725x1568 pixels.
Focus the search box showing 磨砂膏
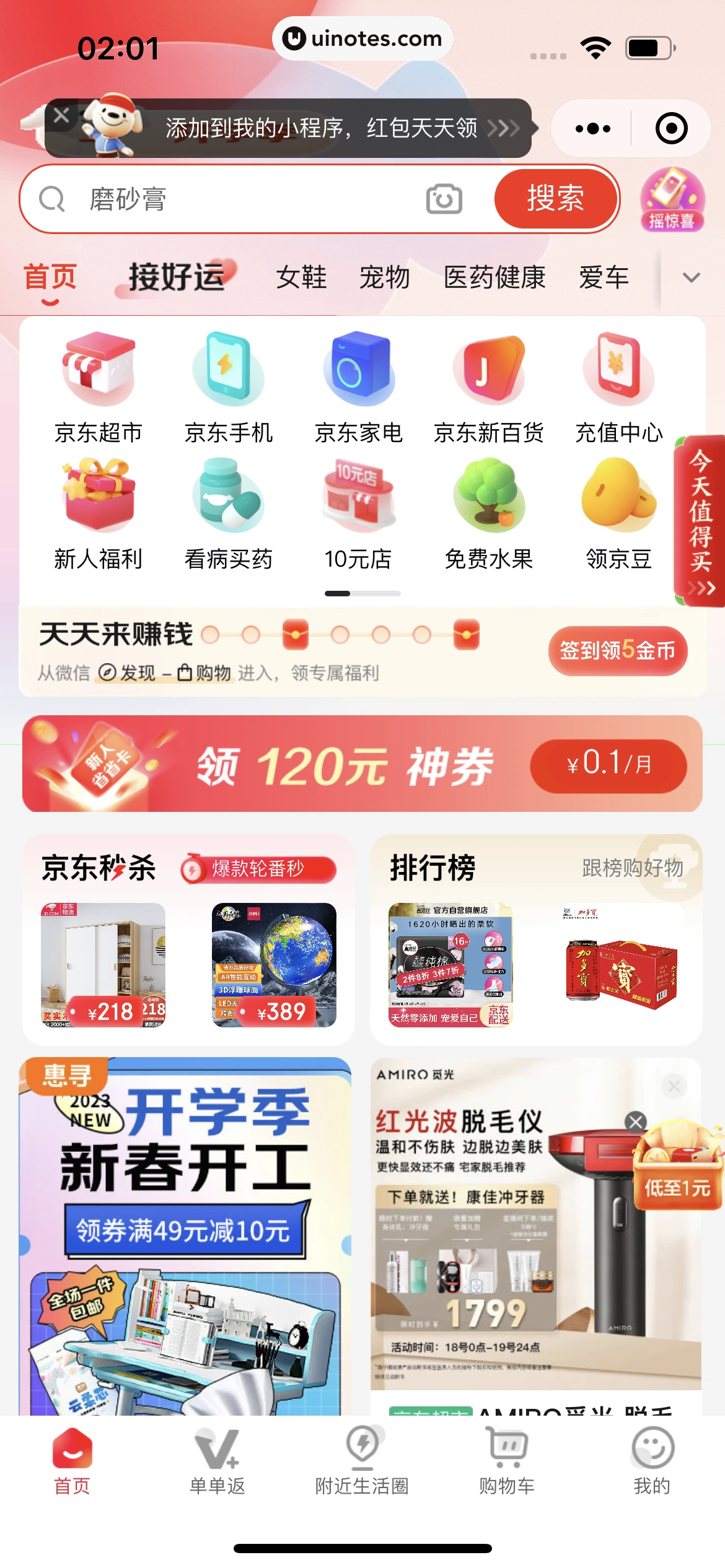point(248,199)
